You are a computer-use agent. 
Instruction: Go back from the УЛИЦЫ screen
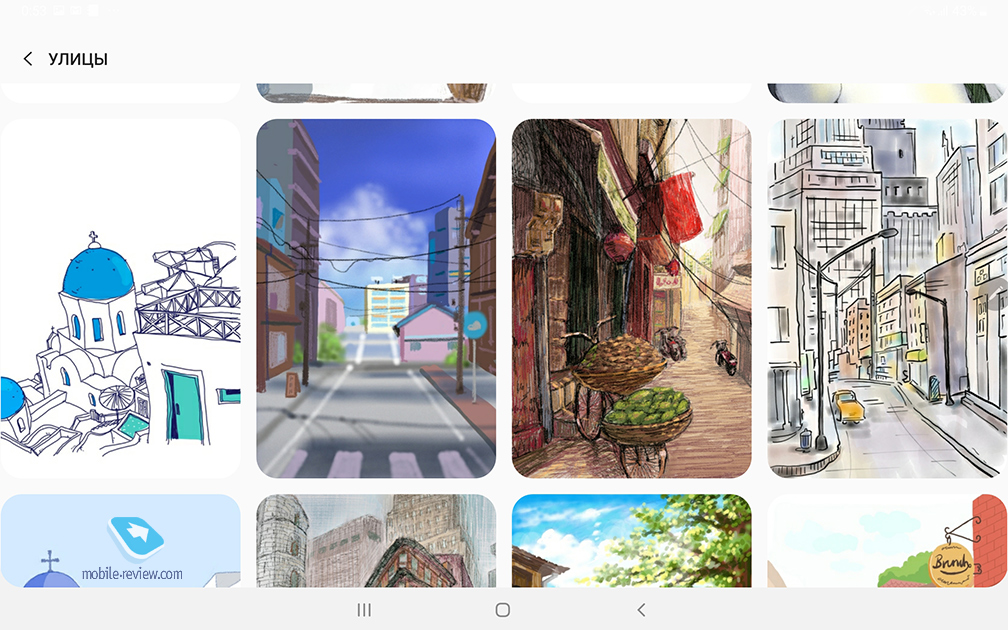28,59
